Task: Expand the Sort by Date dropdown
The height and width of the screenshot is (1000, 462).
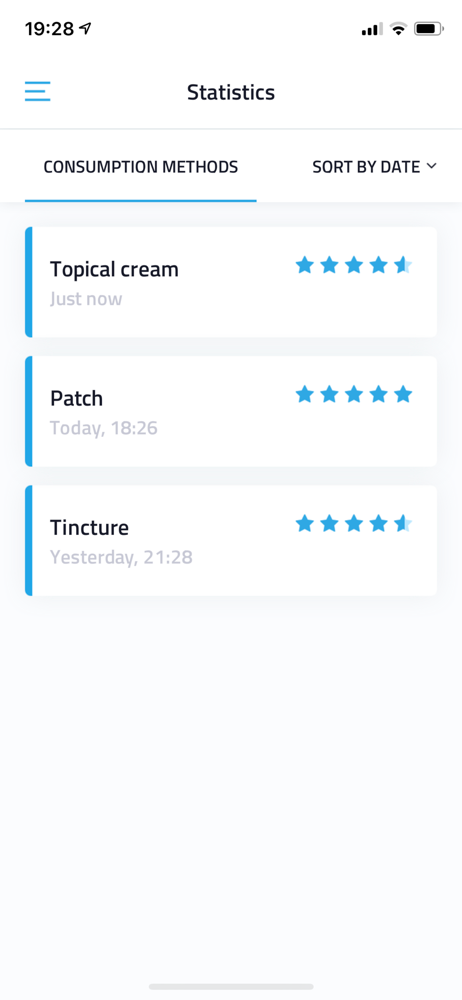Action: pos(375,167)
